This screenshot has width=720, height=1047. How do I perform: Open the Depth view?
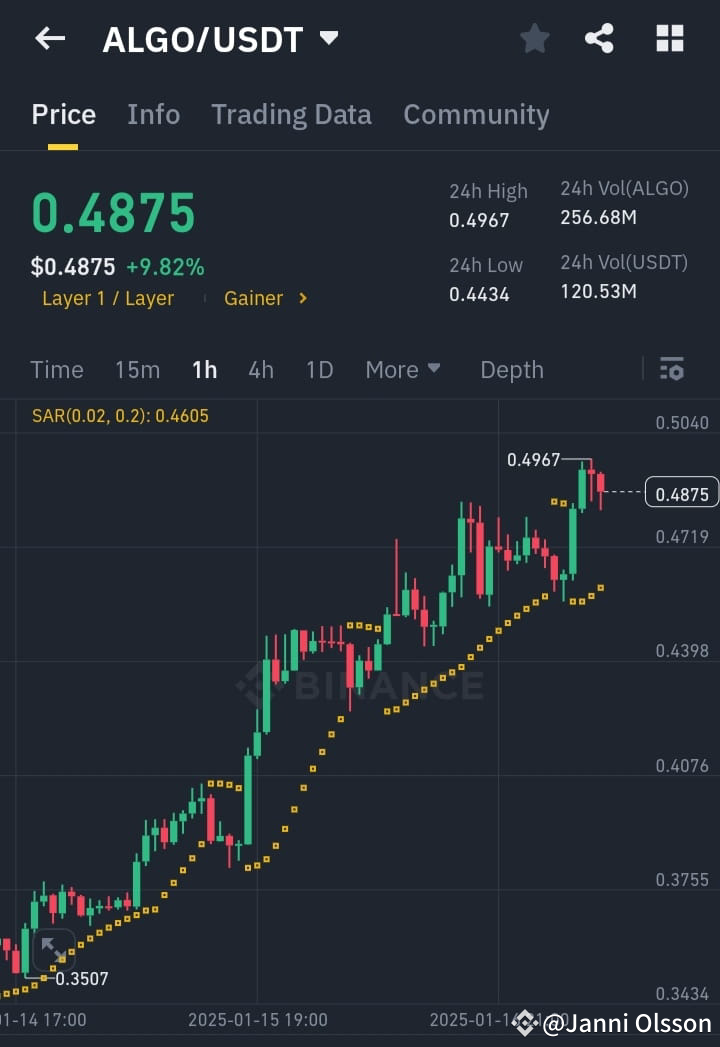pos(511,369)
